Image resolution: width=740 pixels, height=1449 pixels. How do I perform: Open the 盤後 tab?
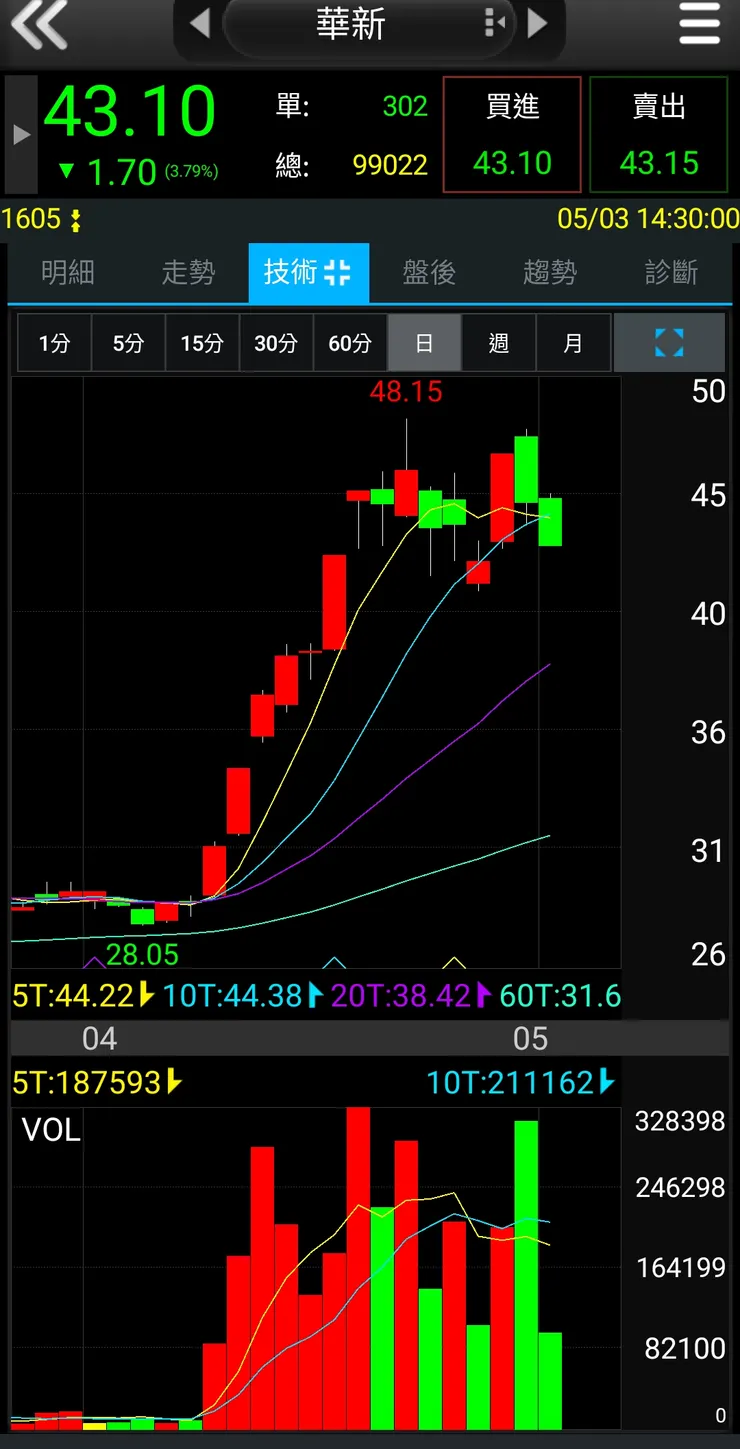(x=429, y=272)
